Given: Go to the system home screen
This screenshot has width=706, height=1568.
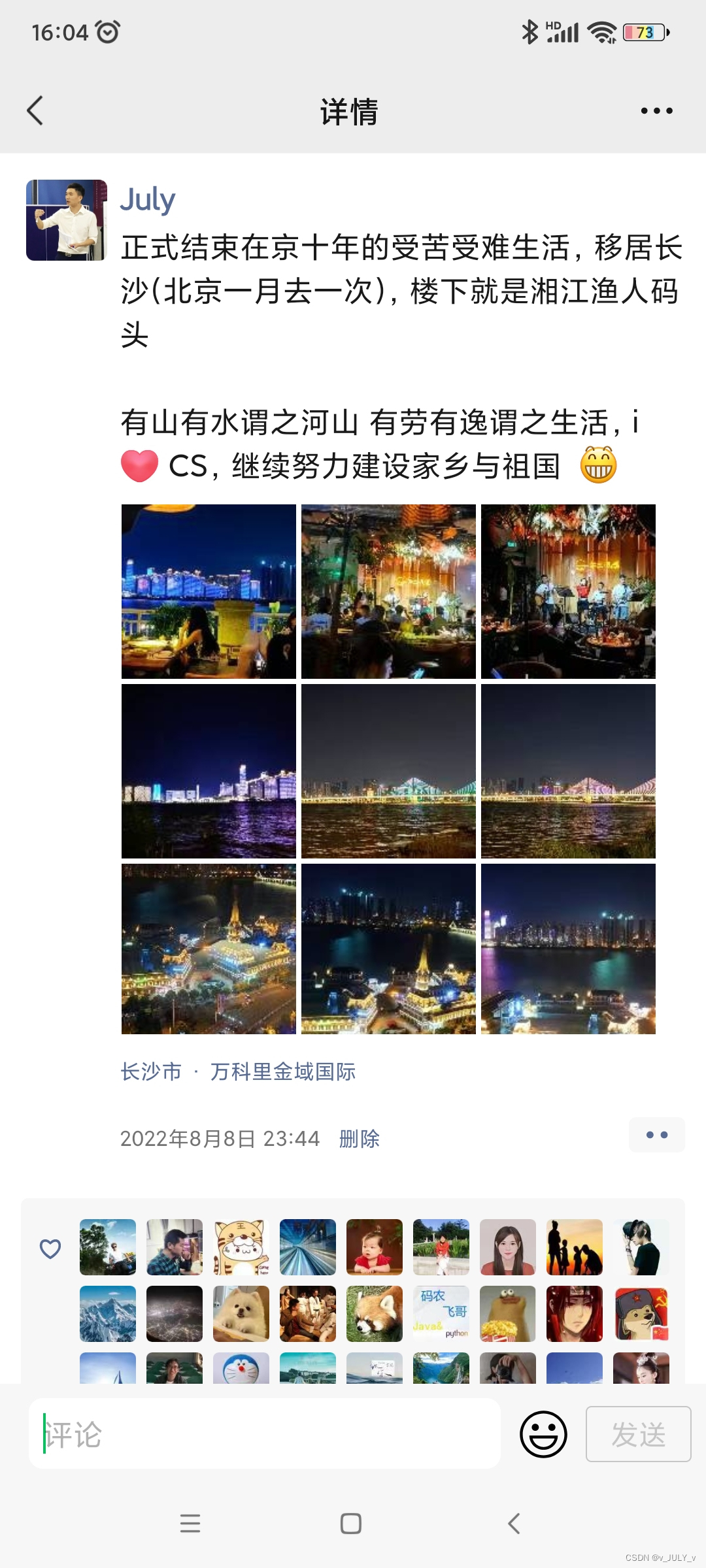Looking at the screenshot, I should coord(351,1524).
